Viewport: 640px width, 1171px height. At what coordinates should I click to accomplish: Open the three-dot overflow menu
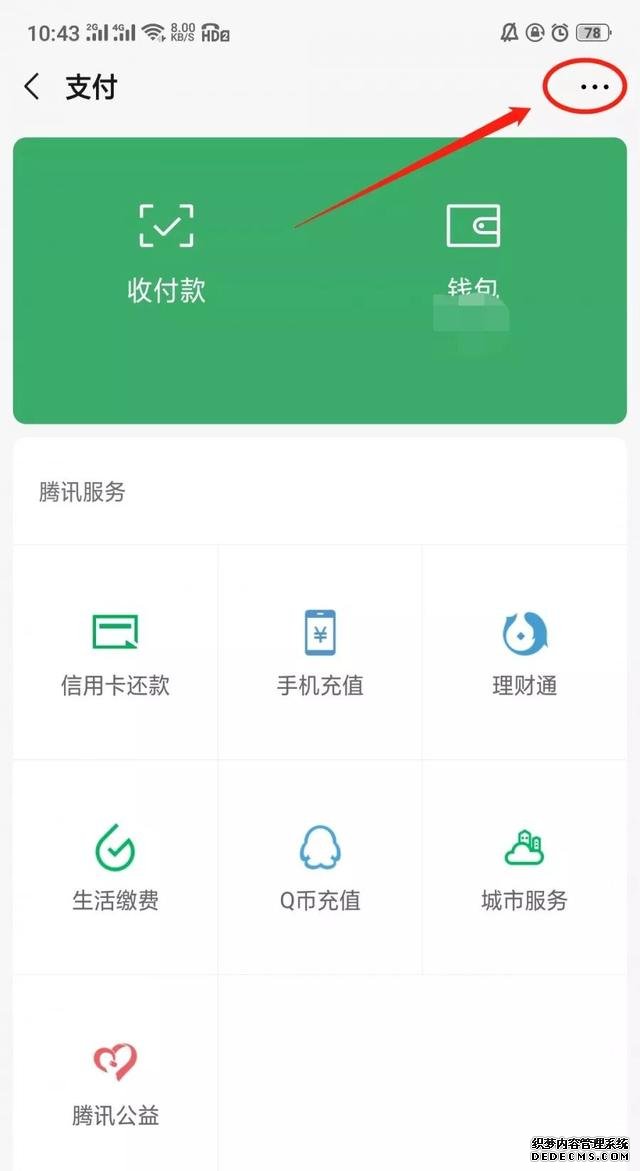point(594,87)
